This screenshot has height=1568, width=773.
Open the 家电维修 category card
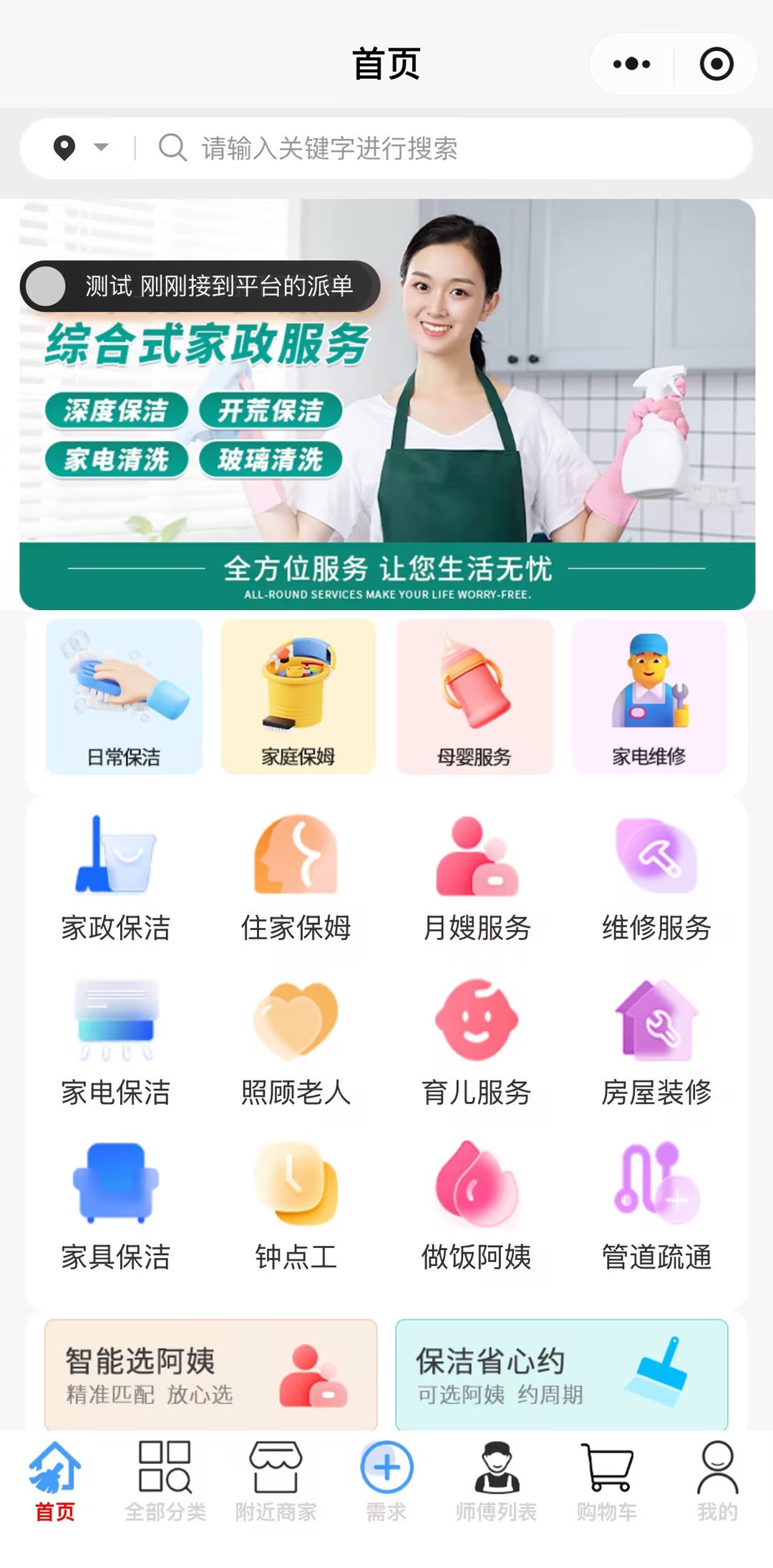(x=649, y=697)
